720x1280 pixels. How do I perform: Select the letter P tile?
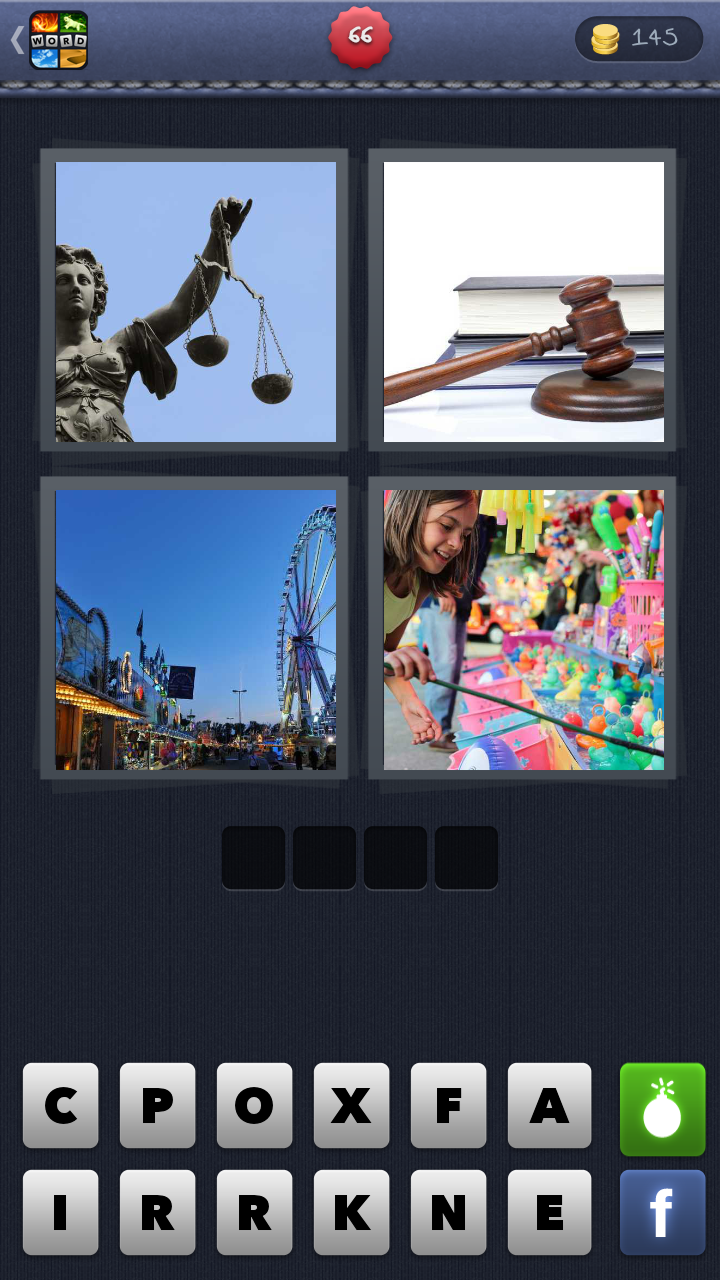158,1105
